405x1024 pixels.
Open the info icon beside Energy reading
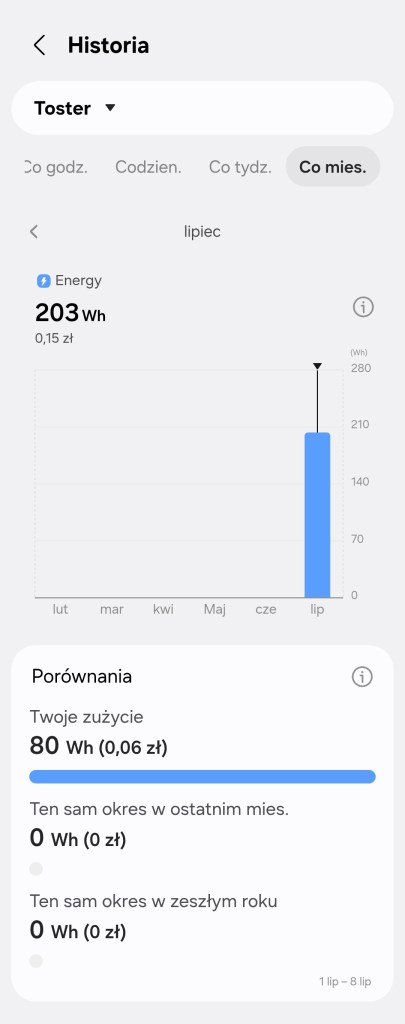tap(363, 306)
